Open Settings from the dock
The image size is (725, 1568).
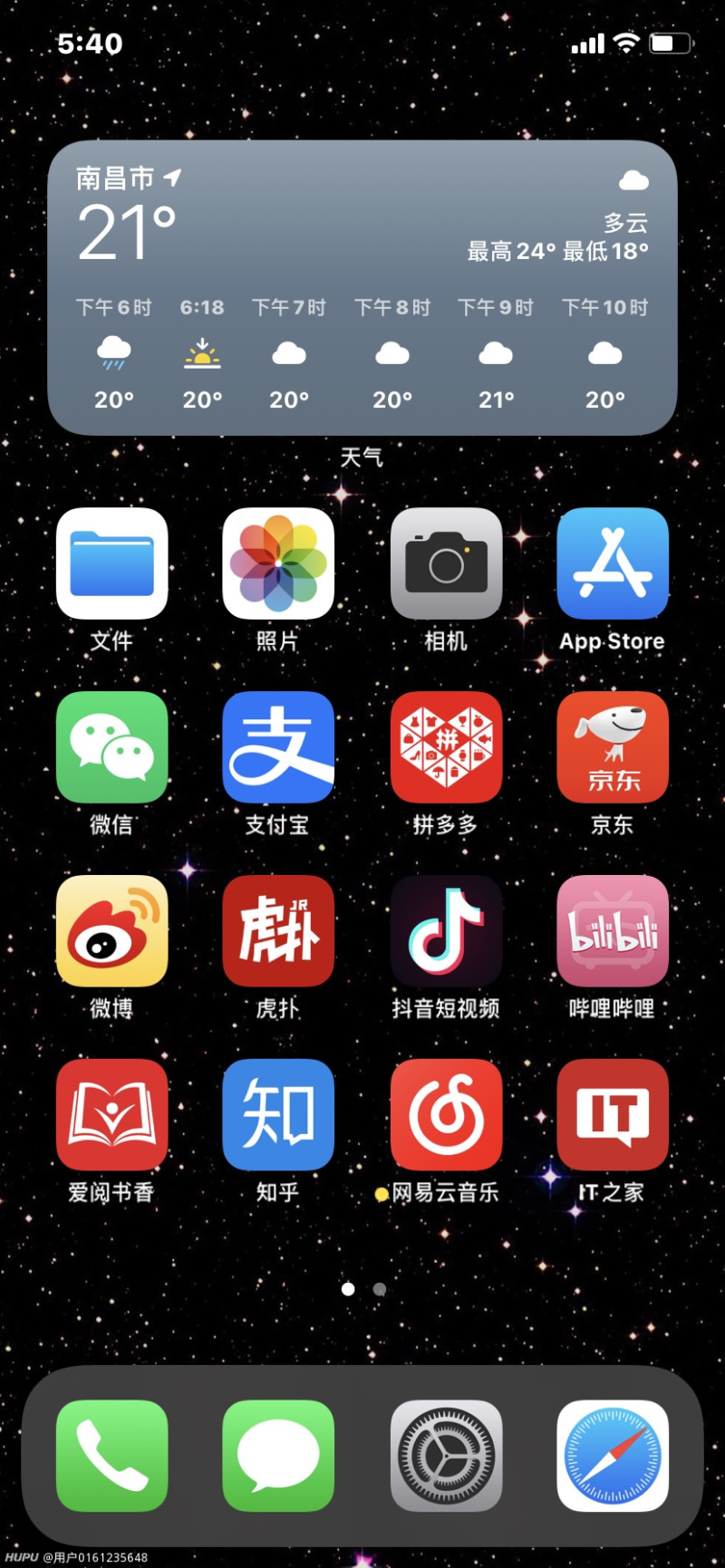[x=446, y=1456]
